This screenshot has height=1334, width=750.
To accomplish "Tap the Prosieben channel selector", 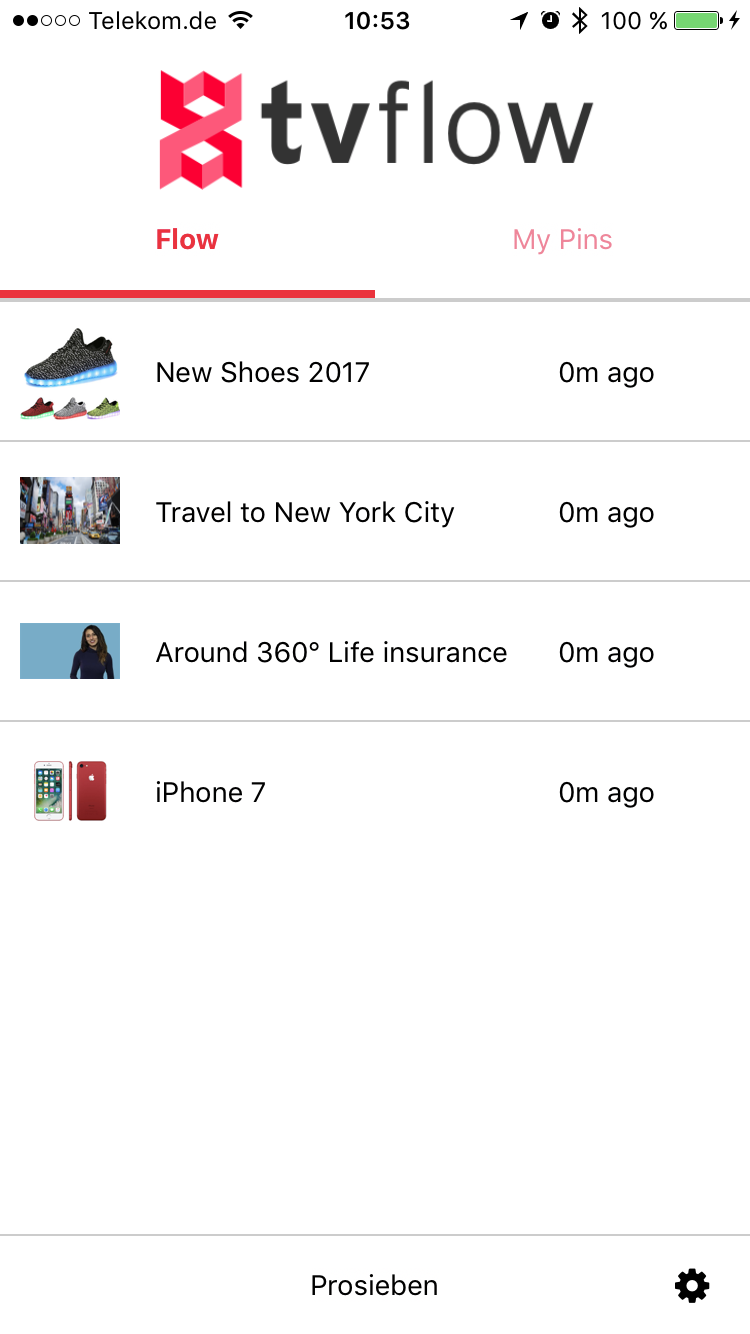I will [x=374, y=1285].
